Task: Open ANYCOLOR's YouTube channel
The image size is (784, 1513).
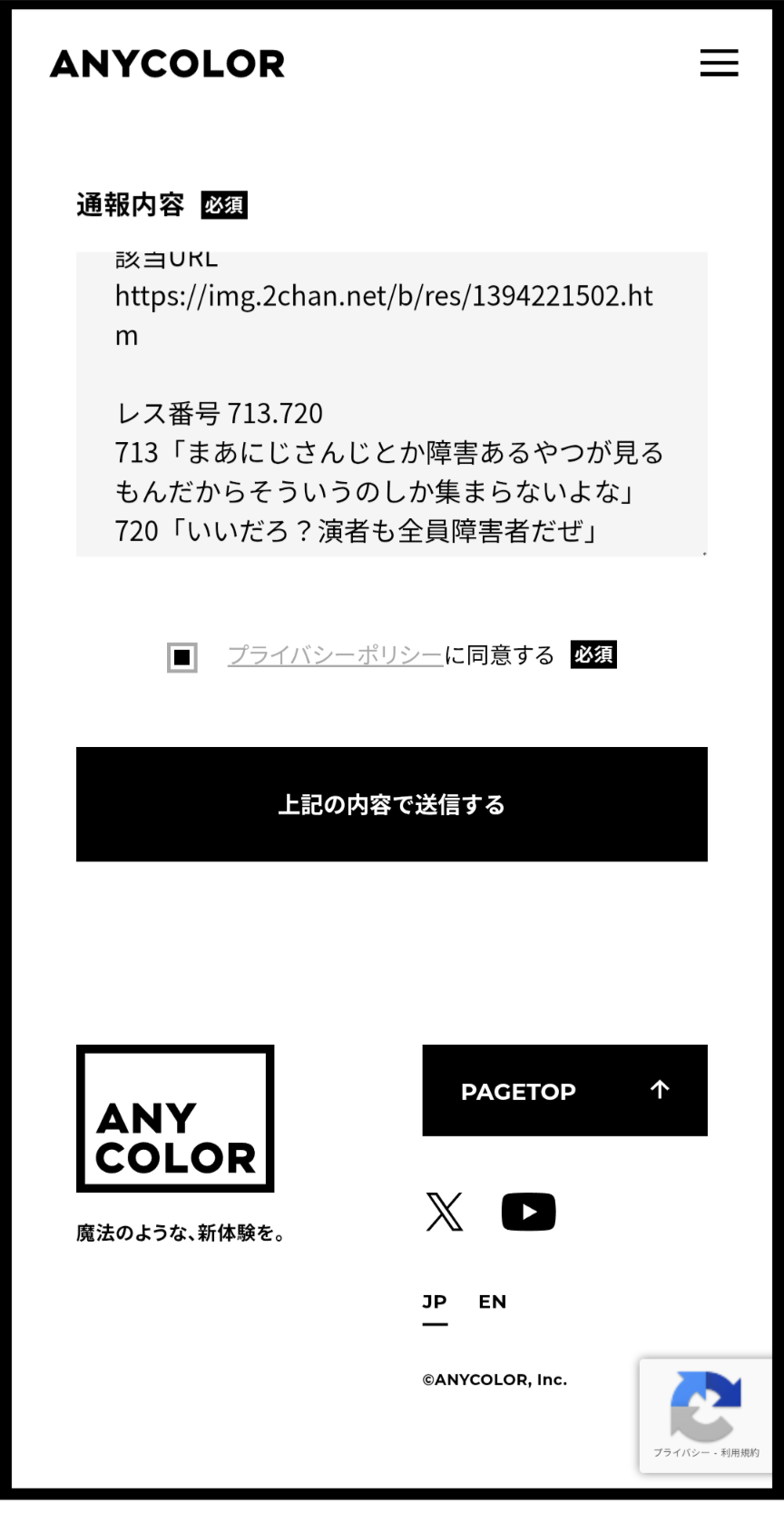Action: tap(528, 1212)
